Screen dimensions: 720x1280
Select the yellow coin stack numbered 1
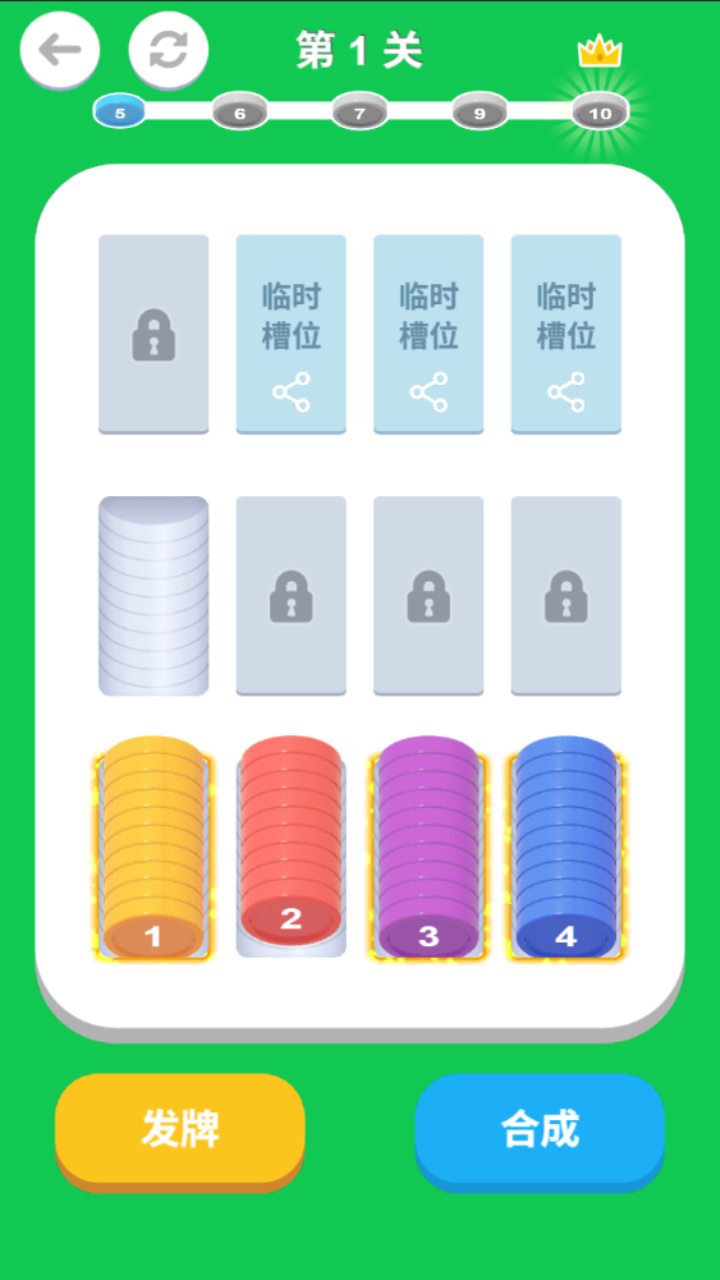[153, 850]
